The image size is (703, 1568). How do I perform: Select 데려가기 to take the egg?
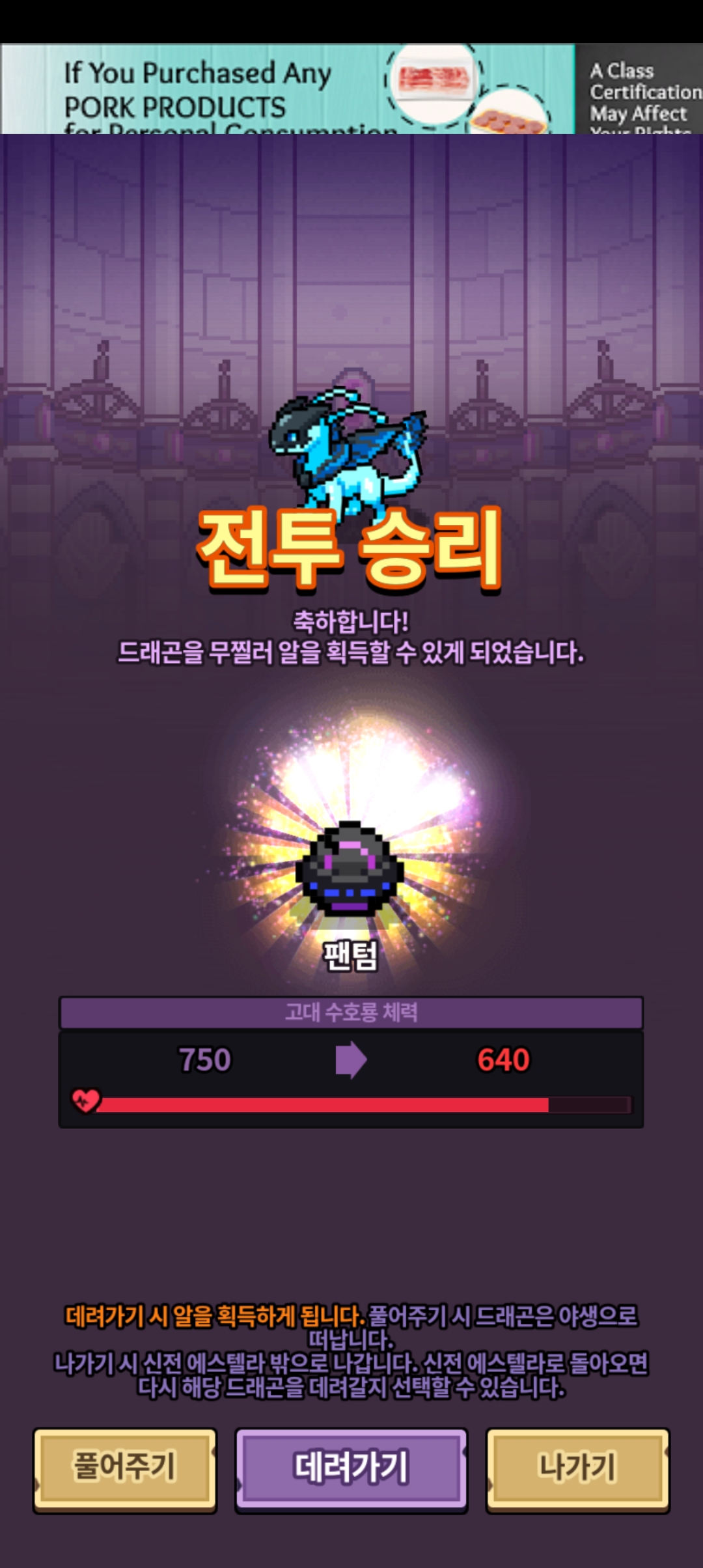351,1470
